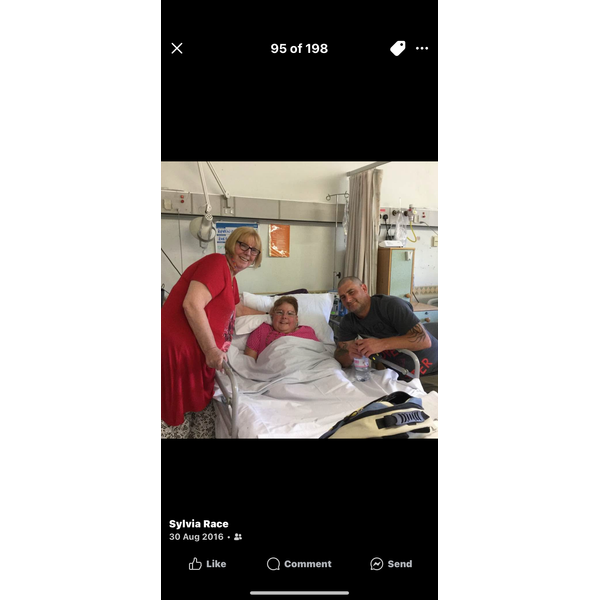Close the photo viewer
The image size is (600, 600).
click(x=177, y=48)
